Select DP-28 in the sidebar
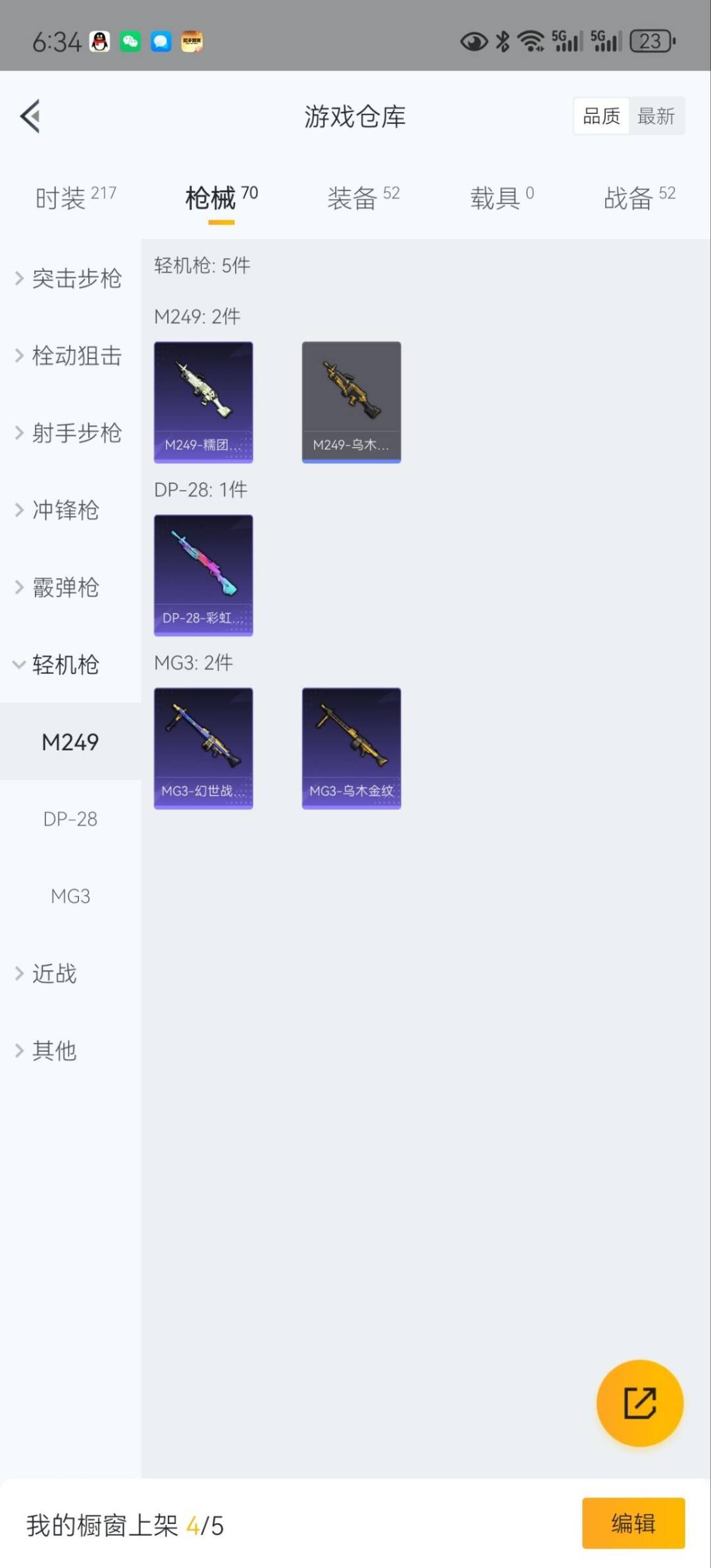 coord(70,819)
